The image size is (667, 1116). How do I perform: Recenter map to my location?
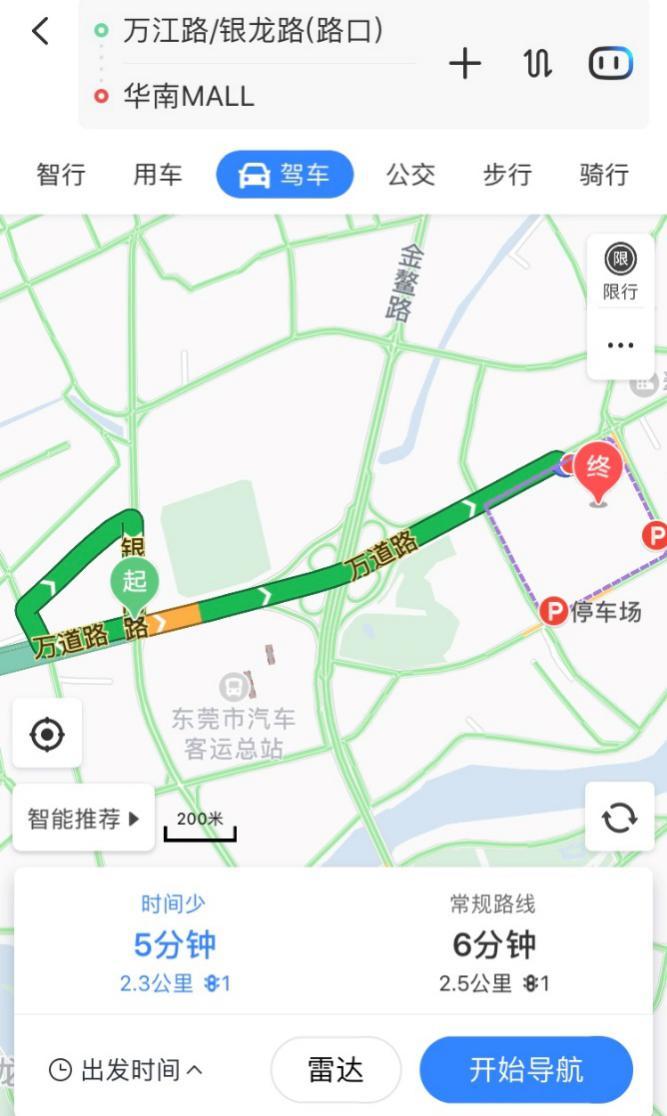pyautogui.click(x=47, y=734)
